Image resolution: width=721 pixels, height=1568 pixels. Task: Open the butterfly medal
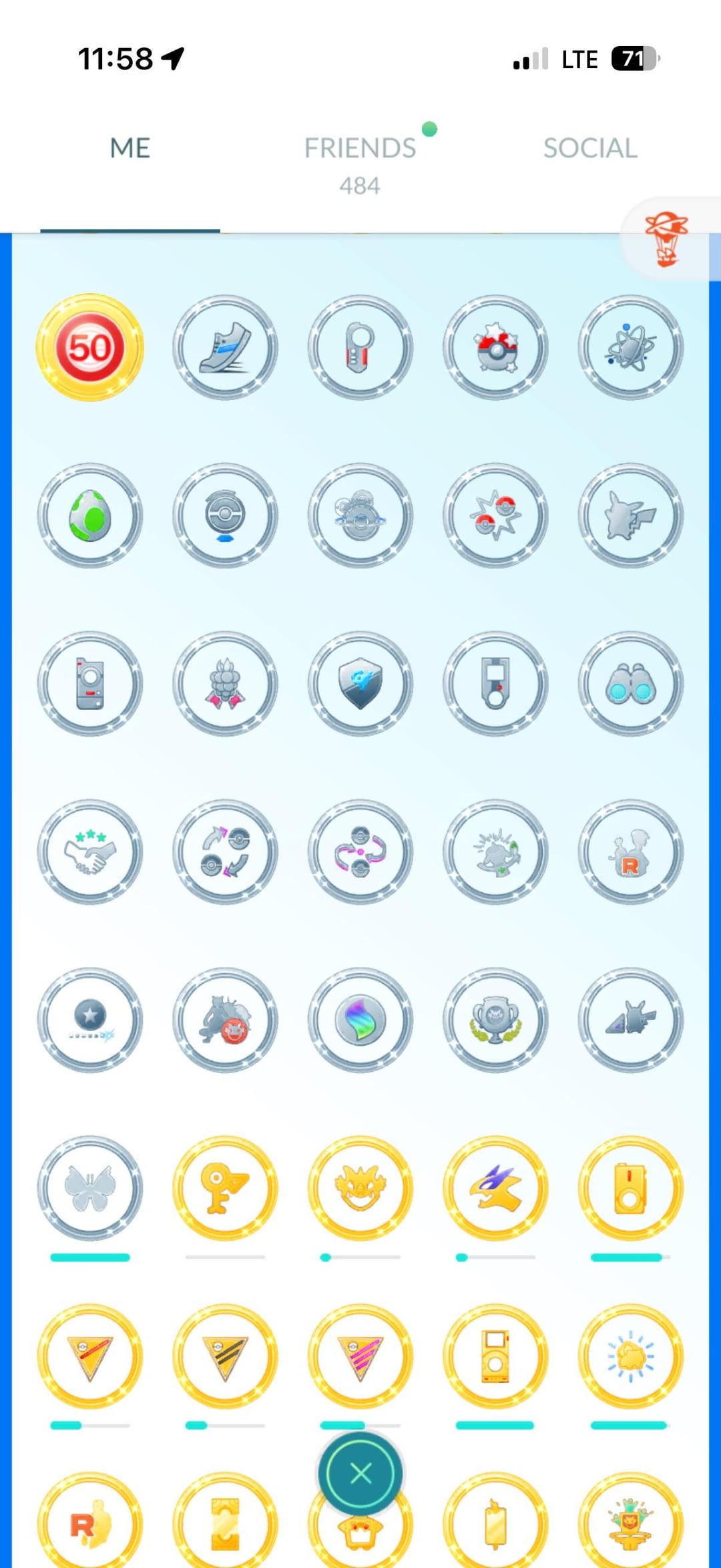coord(90,1189)
